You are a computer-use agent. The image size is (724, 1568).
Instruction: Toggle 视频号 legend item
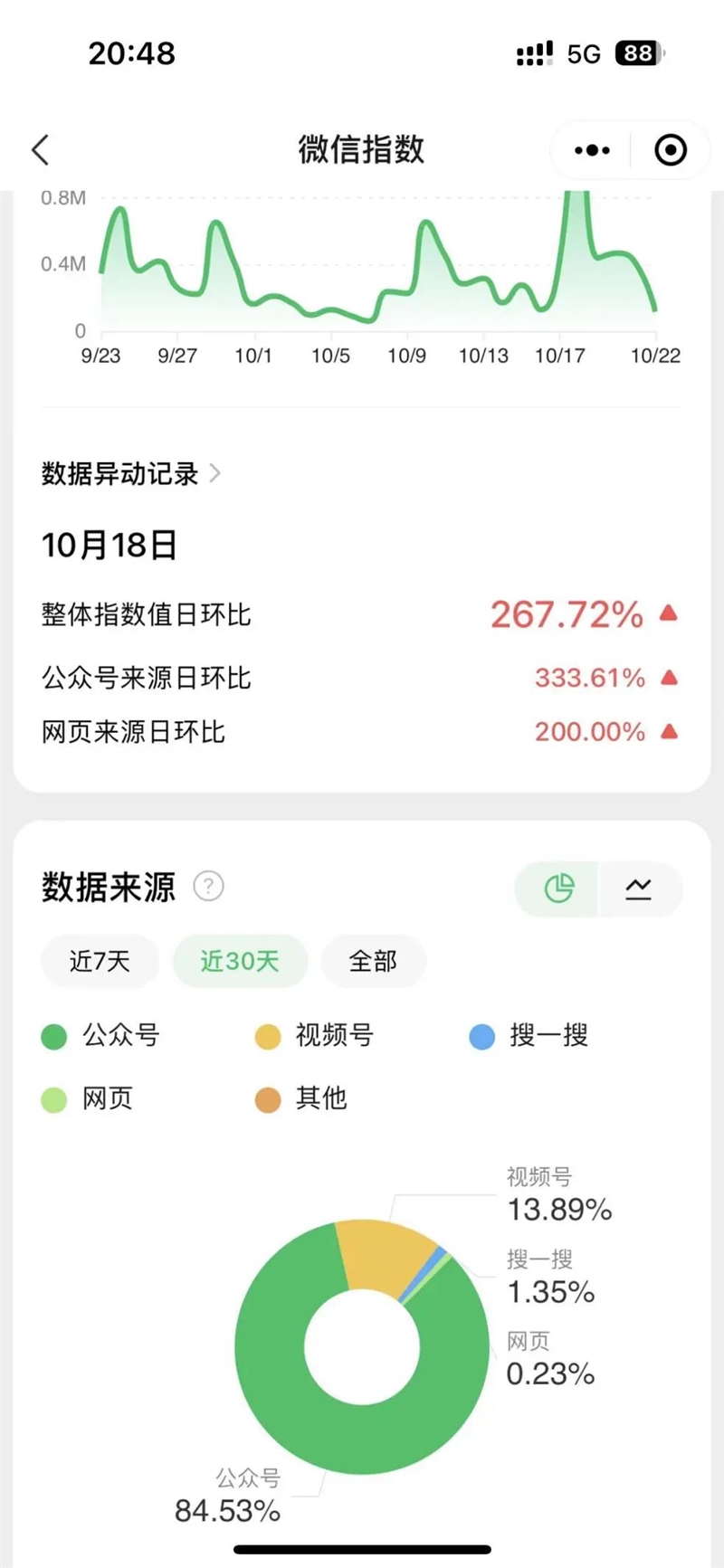[315, 1035]
